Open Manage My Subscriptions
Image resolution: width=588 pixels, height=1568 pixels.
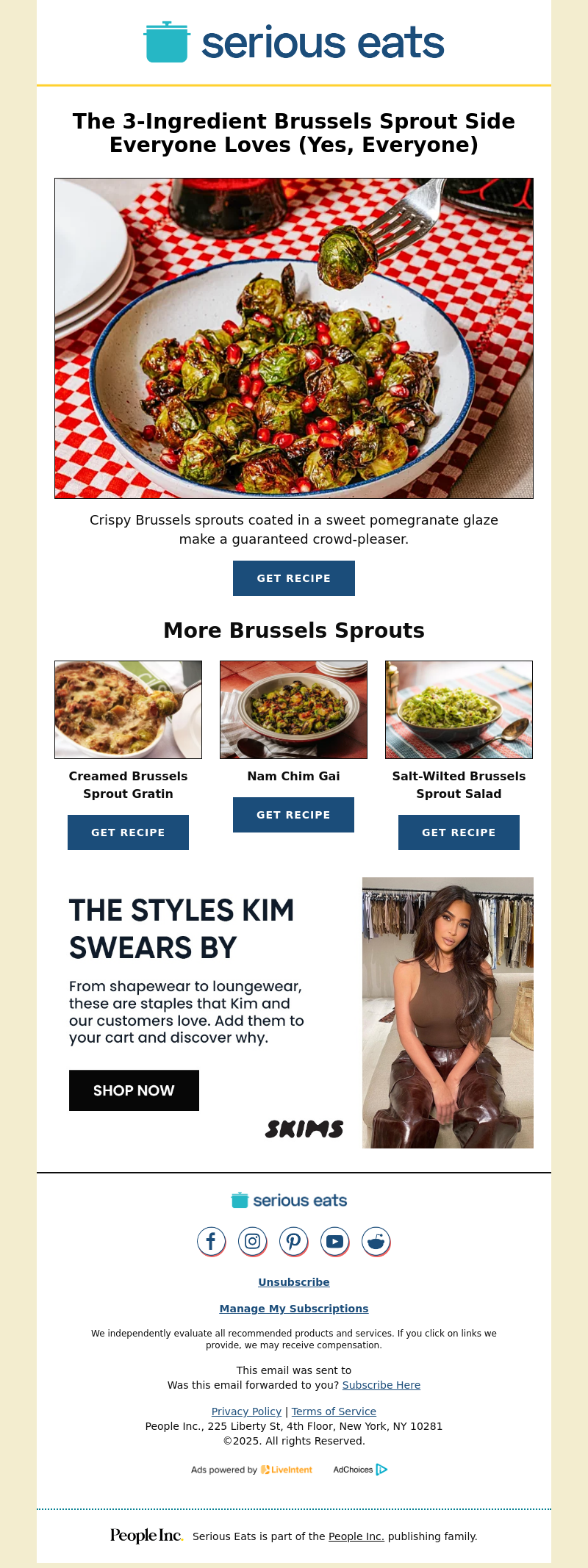[x=293, y=1309]
